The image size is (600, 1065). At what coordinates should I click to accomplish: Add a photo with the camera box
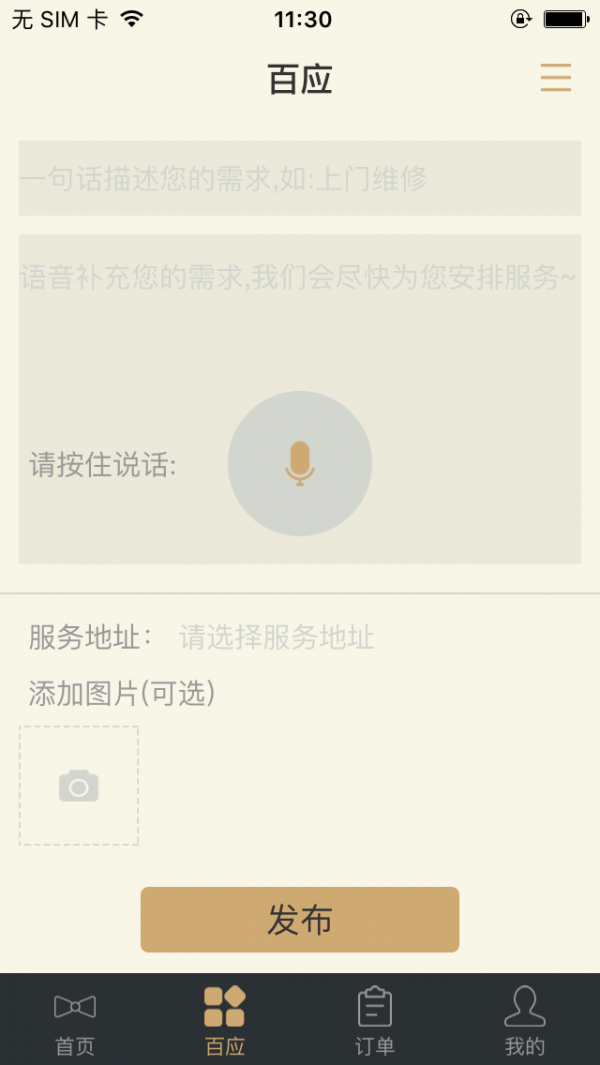pyautogui.click(x=79, y=786)
